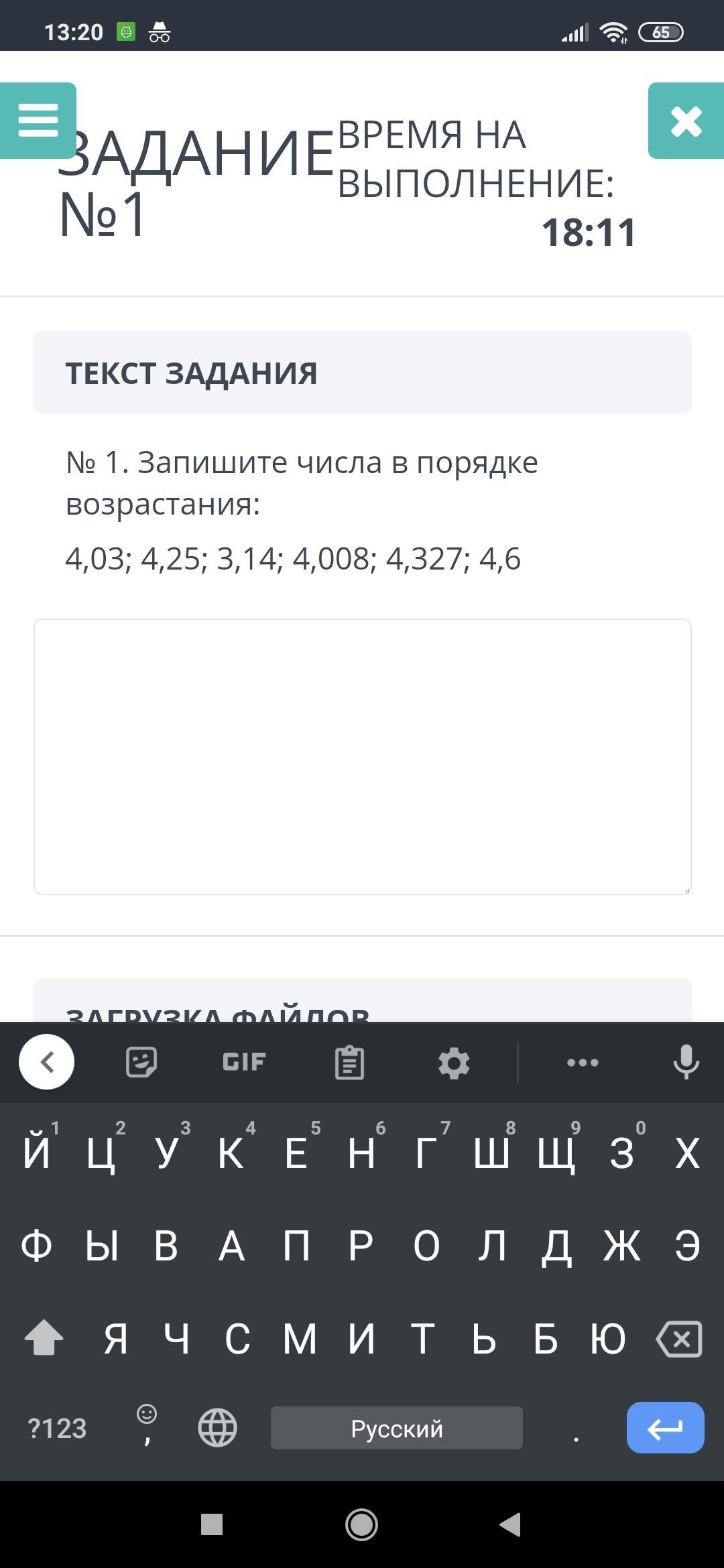Image resolution: width=724 pixels, height=1568 pixels.
Task: Open the keyboard clipboard
Action: pos(349,1062)
